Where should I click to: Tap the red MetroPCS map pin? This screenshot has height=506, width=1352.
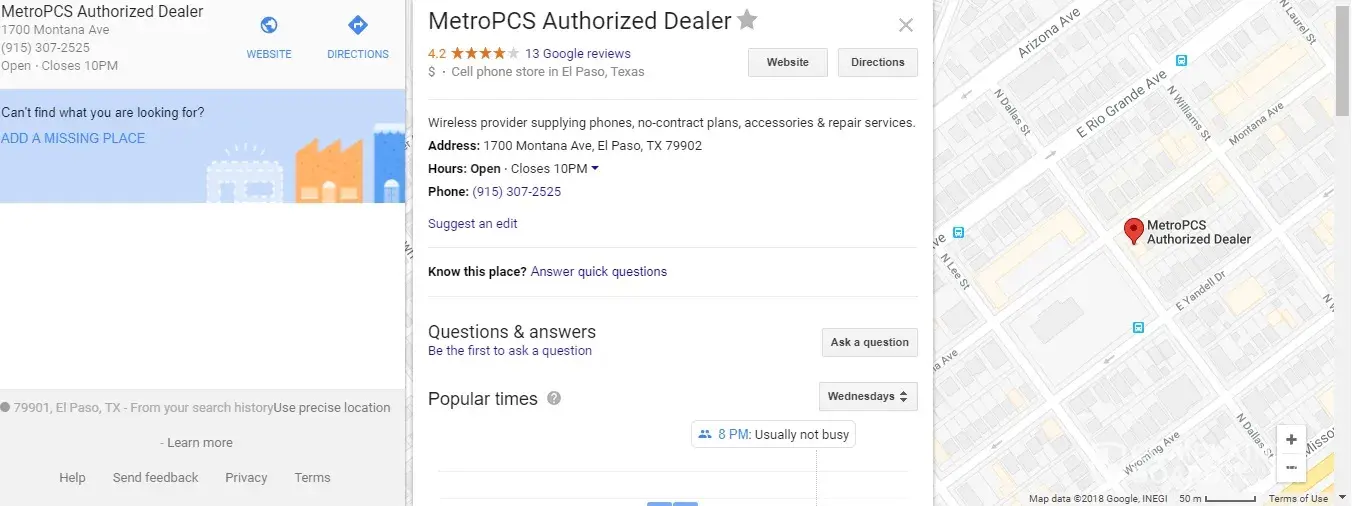(1133, 230)
